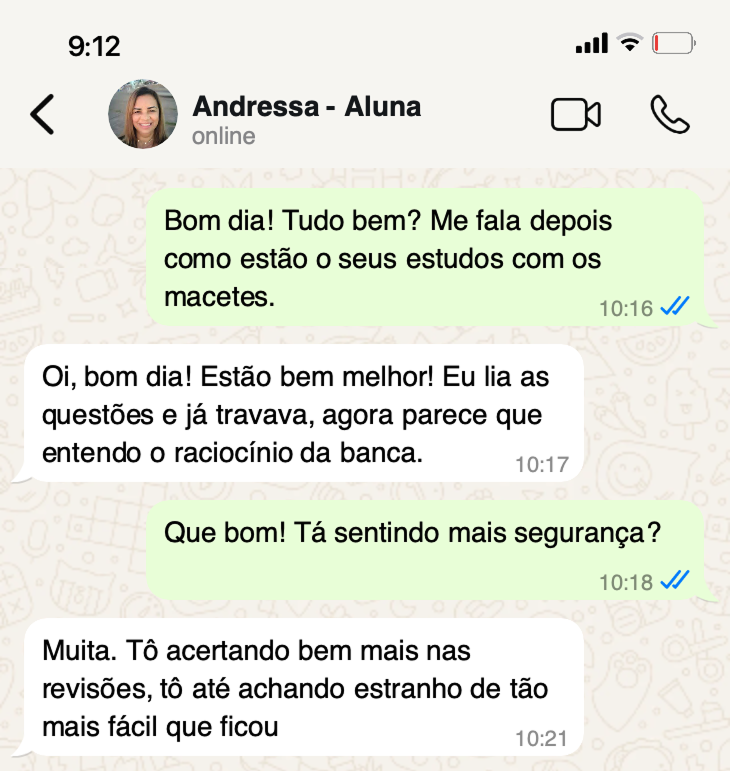The image size is (730, 771).
Task: Open Andressa's profile photo
Action: click(x=143, y=115)
